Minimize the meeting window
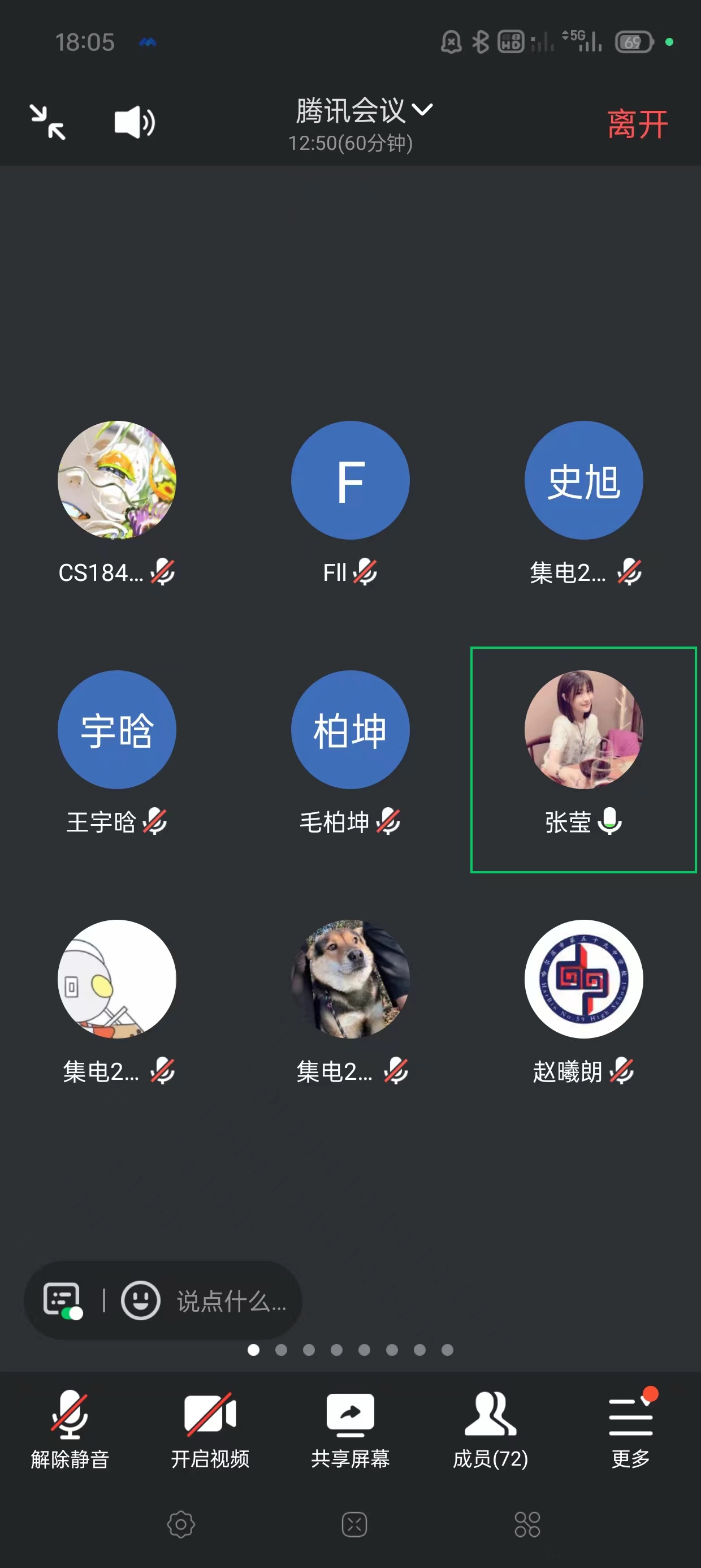Image resolution: width=701 pixels, height=1568 pixels. [47, 122]
